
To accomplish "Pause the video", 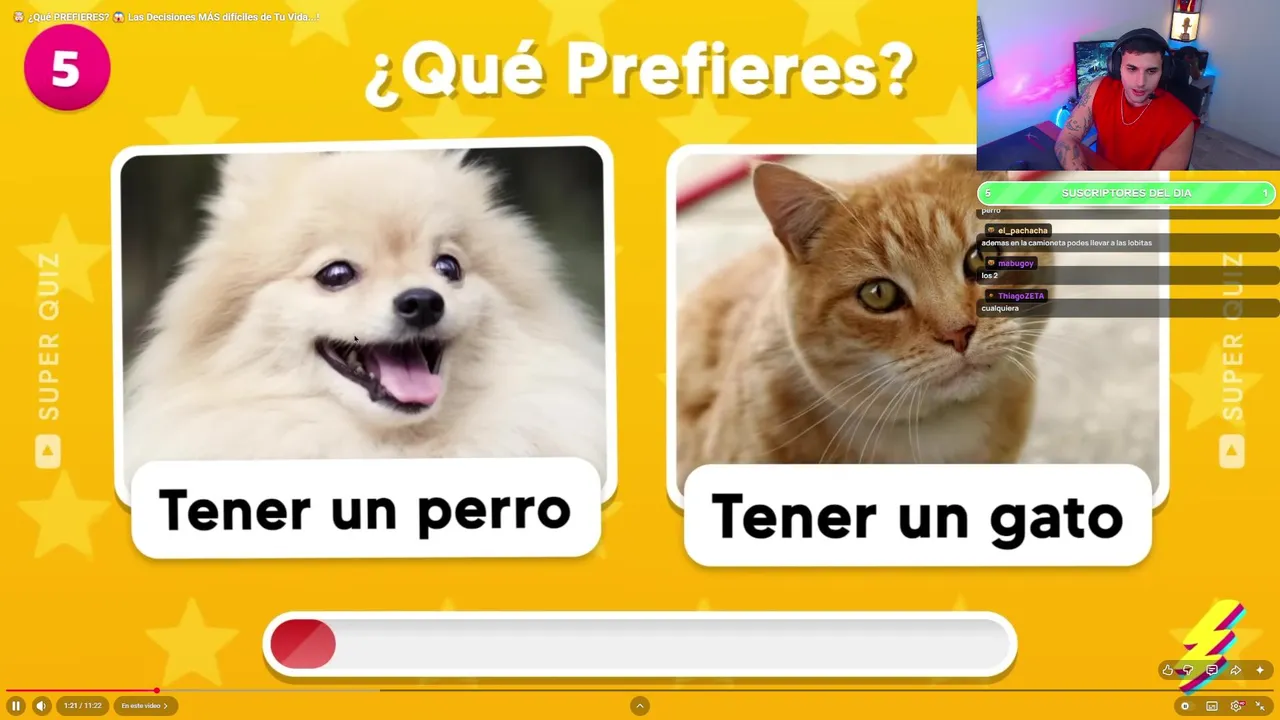I will [16, 706].
